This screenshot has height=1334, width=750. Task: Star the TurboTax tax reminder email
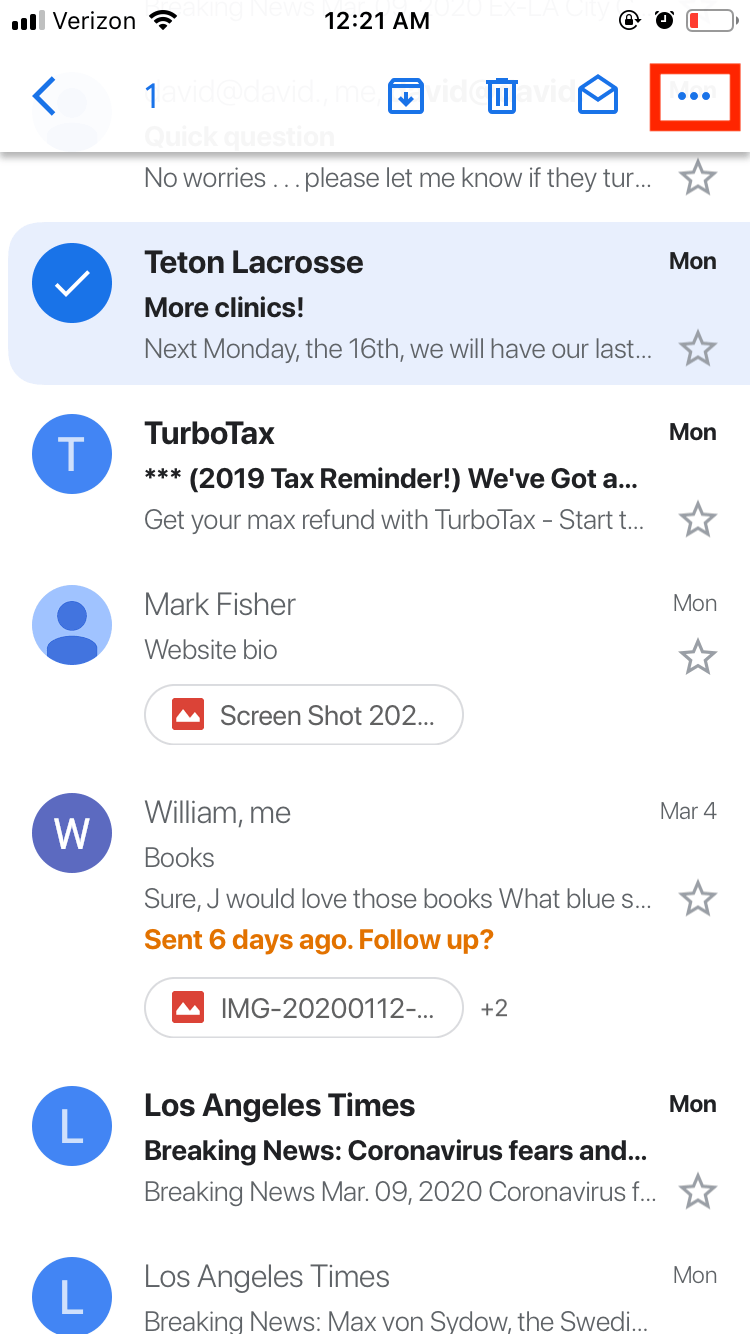coord(697,519)
